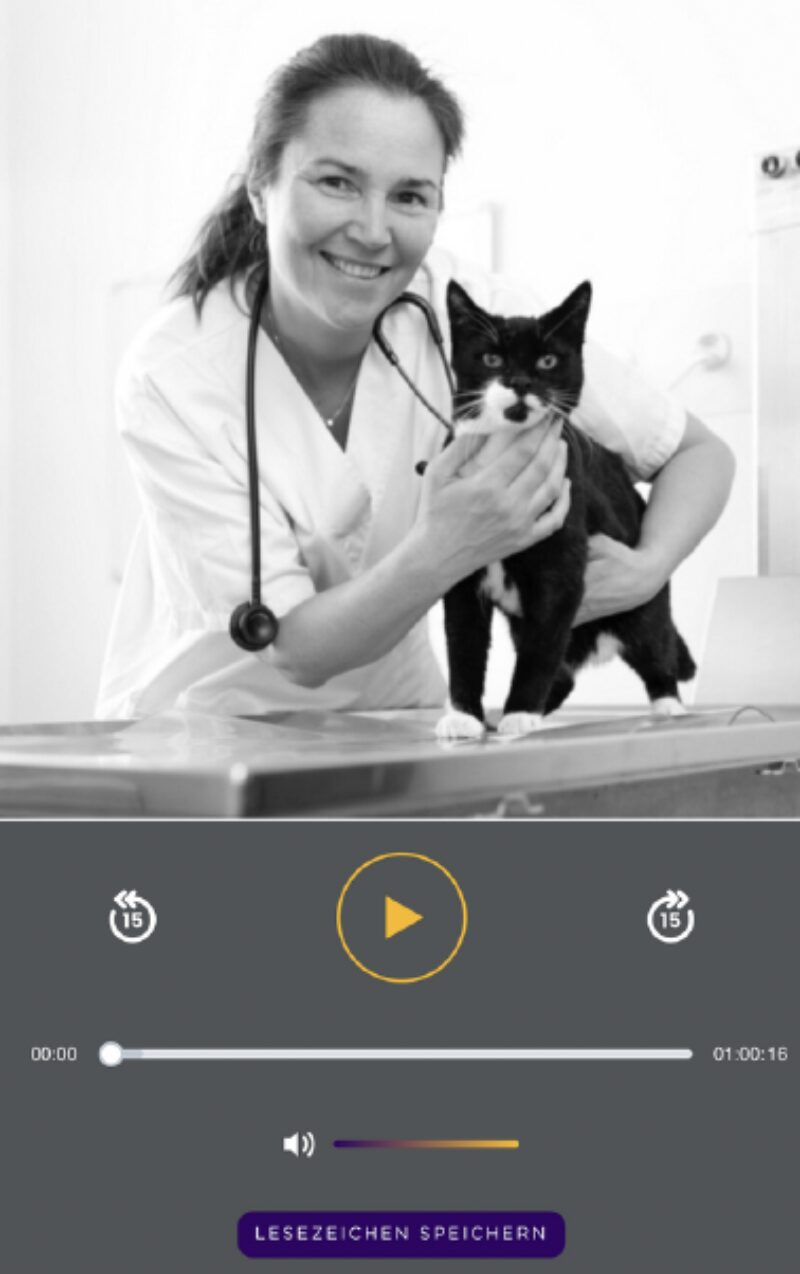The height and width of the screenshot is (1274, 800).
Task: Tap Lesezeichen speichern to save a bookmark
Action: click(401, 1233)
